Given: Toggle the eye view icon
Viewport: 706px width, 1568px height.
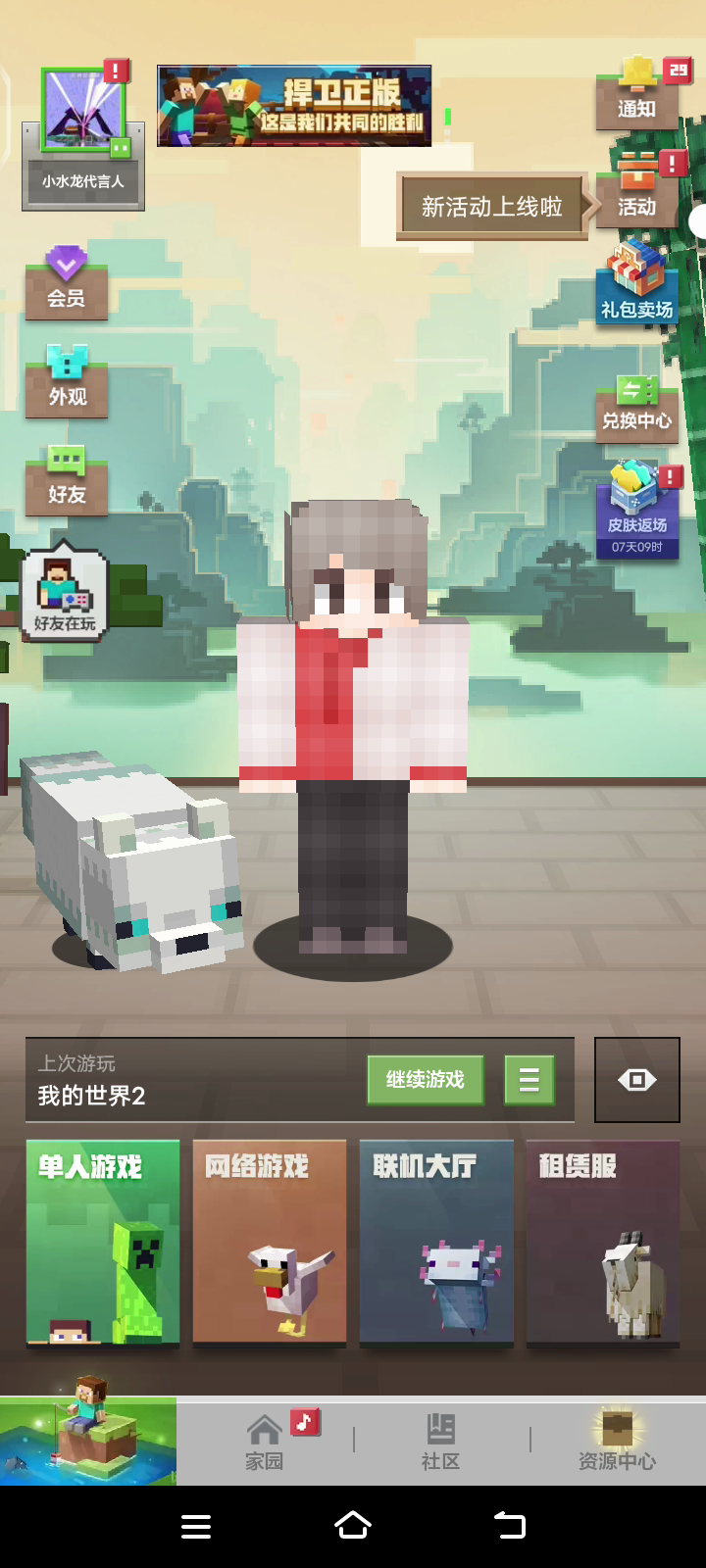Looking at the screenshot, I should 637,1080.
